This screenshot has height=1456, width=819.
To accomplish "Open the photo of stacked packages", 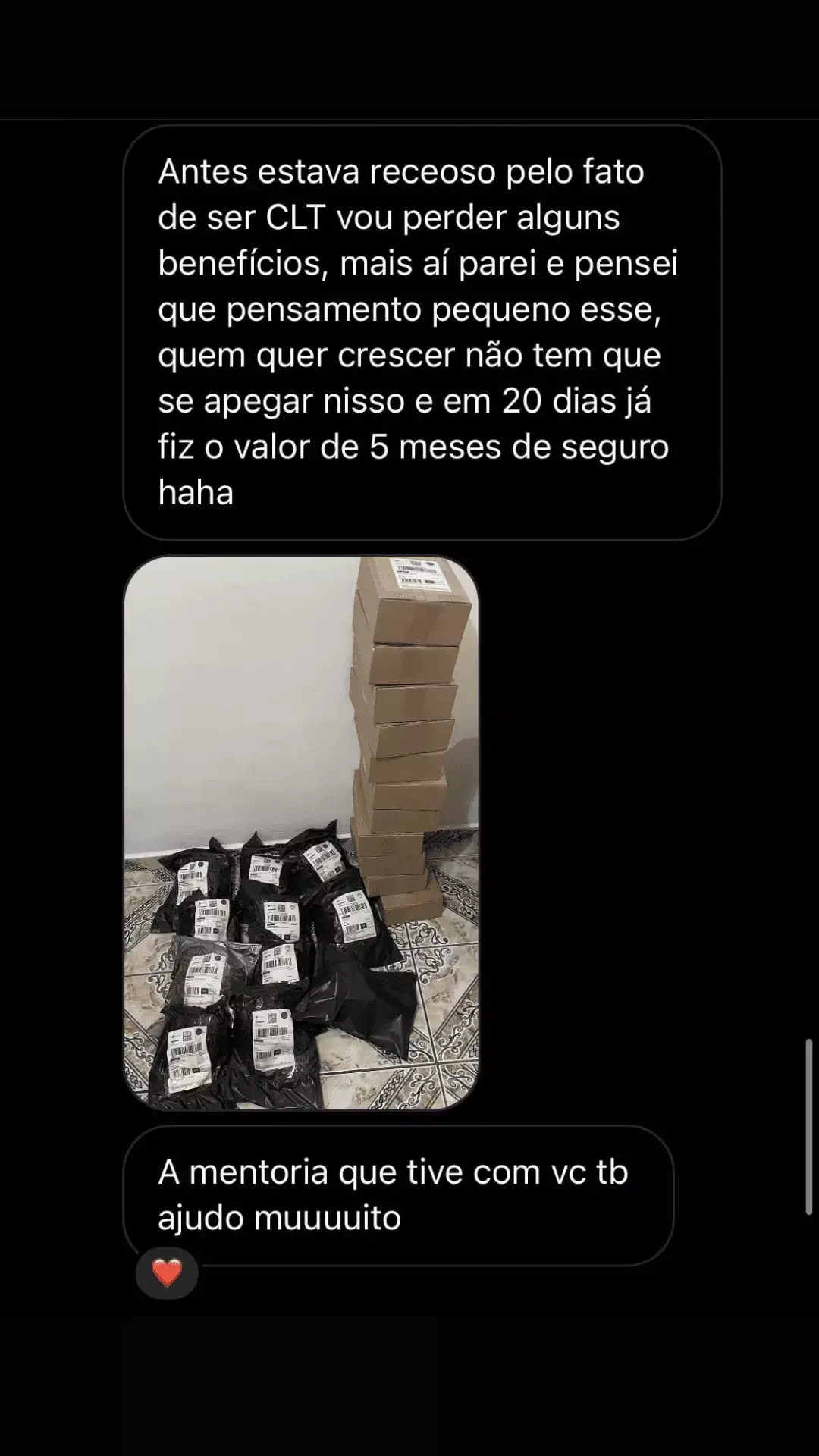I will coord(301,833).
